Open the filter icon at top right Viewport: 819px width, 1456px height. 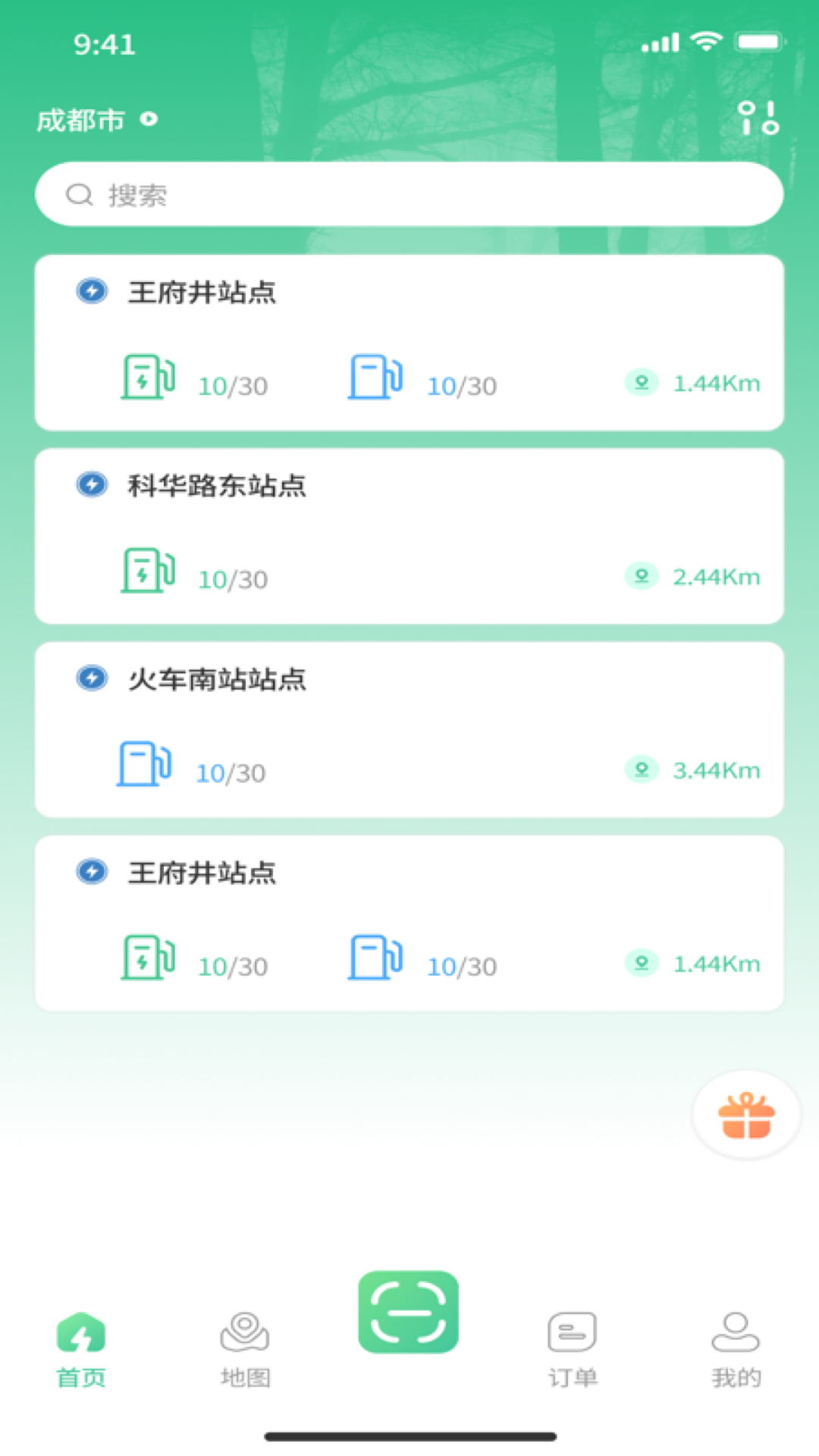[758, 119]
